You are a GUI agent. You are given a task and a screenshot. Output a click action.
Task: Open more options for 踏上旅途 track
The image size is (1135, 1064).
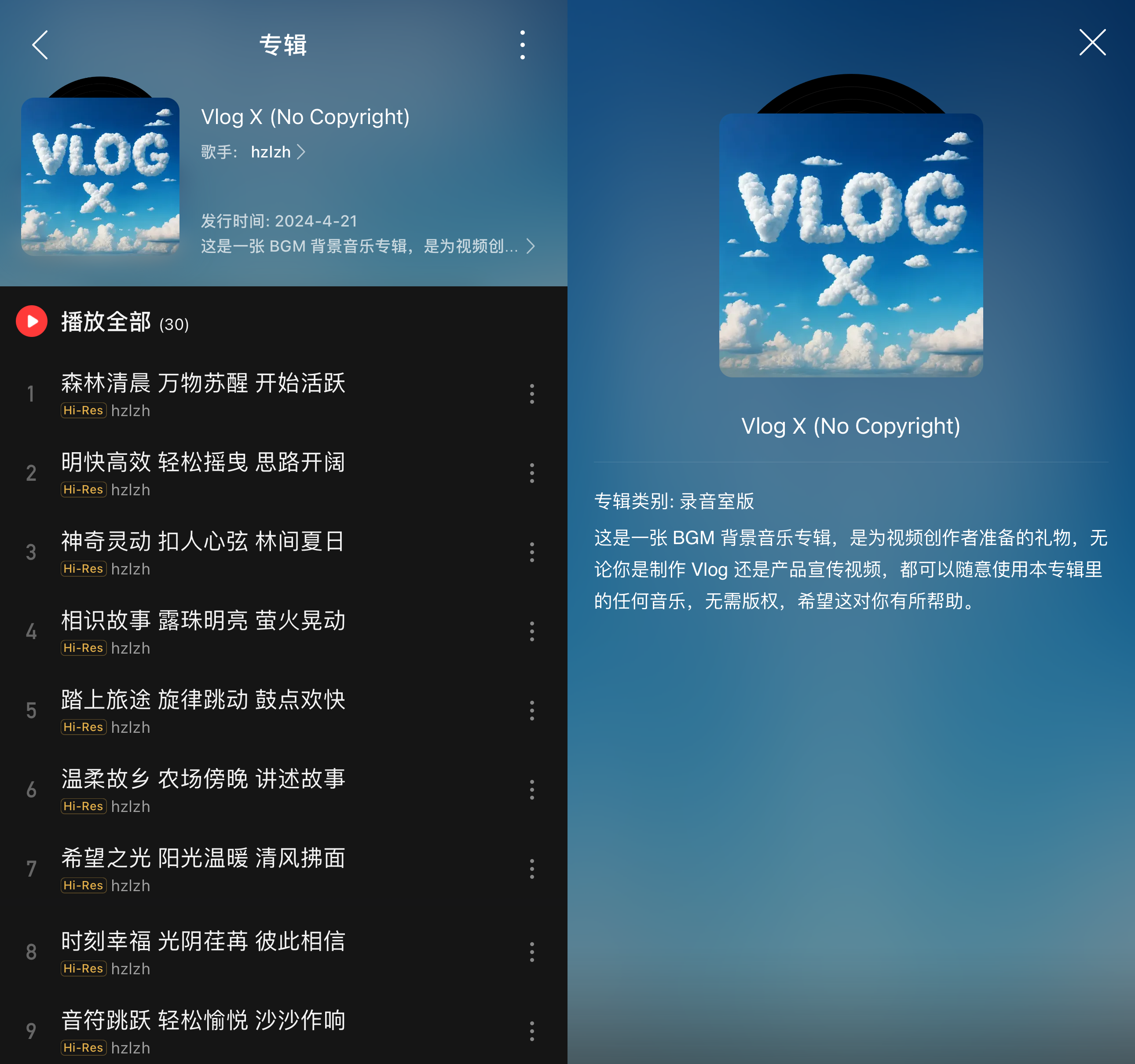coord(531,711)
